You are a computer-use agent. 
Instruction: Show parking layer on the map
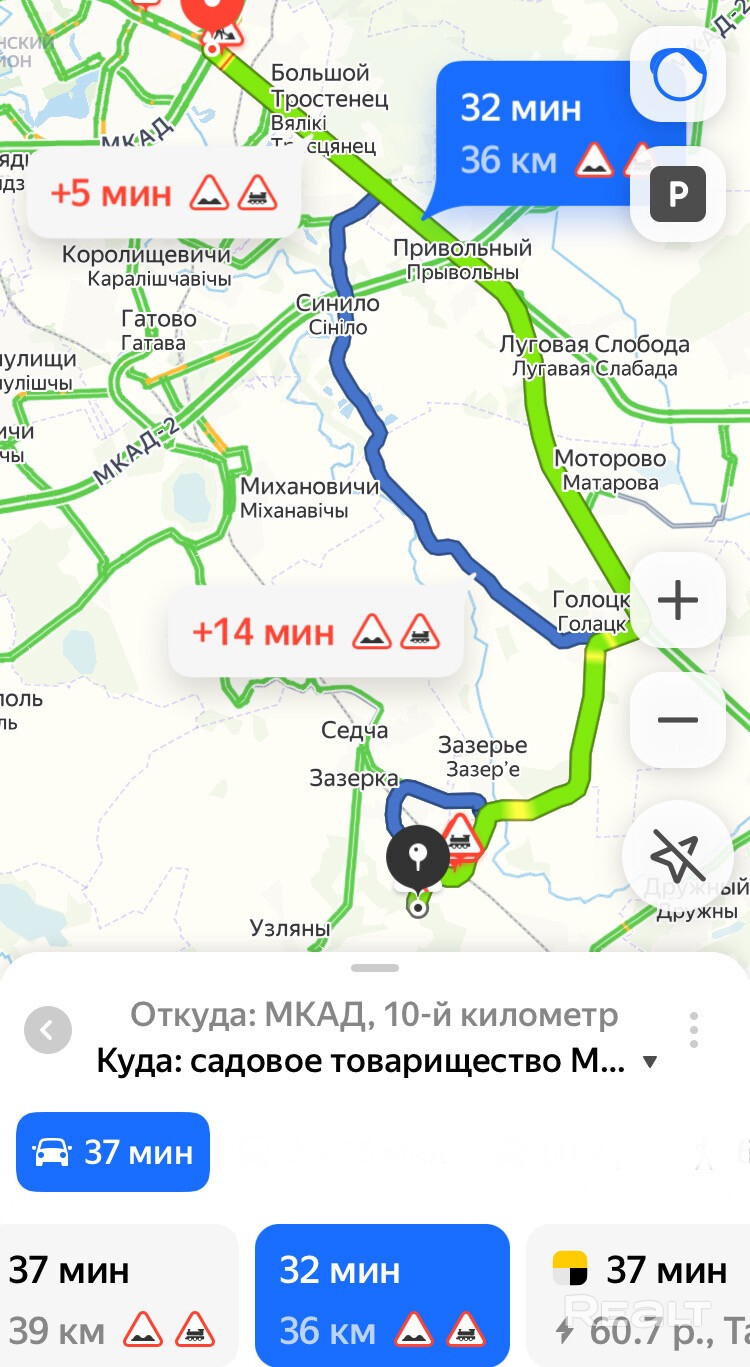click(677, 194)
